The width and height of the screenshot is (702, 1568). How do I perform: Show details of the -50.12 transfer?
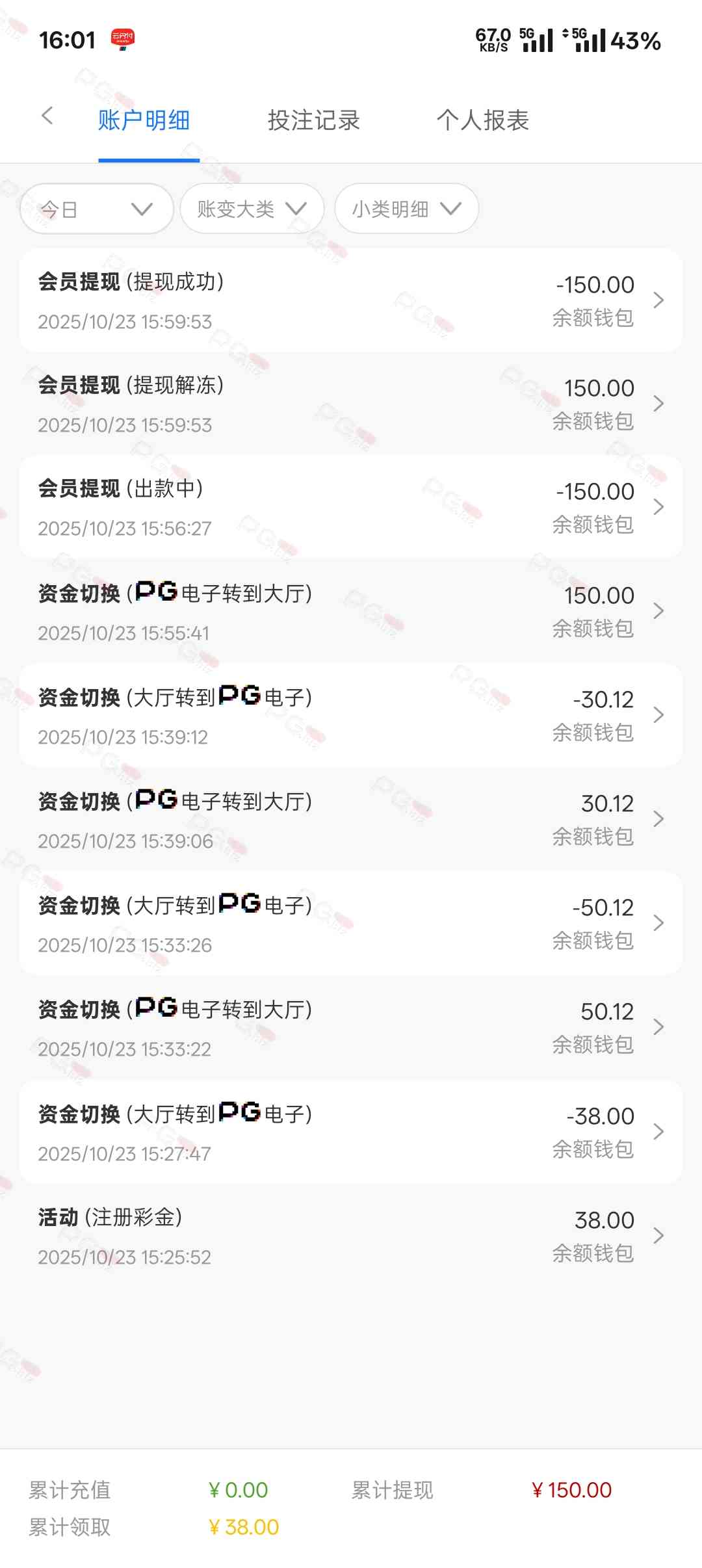(351, 923)
